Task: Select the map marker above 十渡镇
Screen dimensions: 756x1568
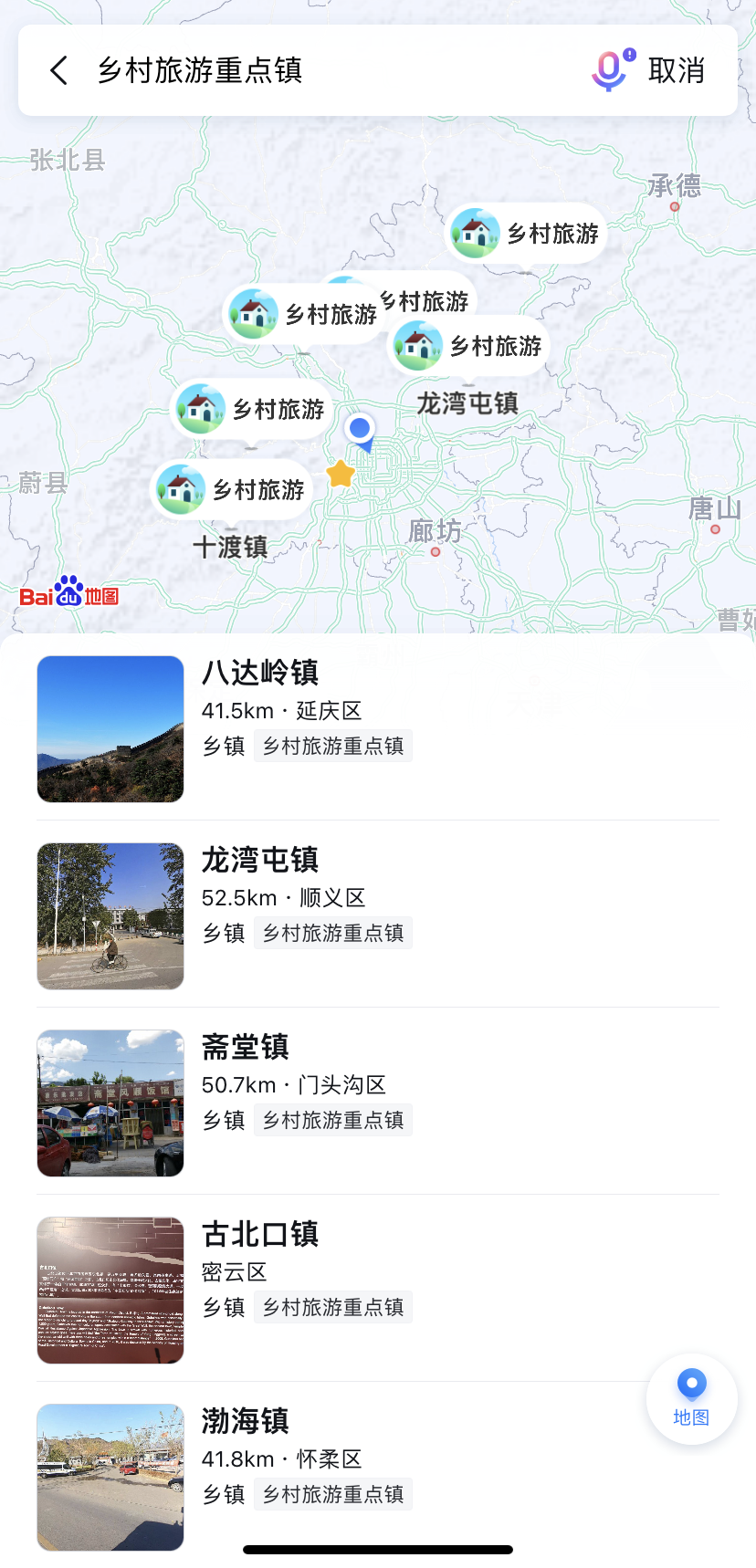Action: (231, 491)
